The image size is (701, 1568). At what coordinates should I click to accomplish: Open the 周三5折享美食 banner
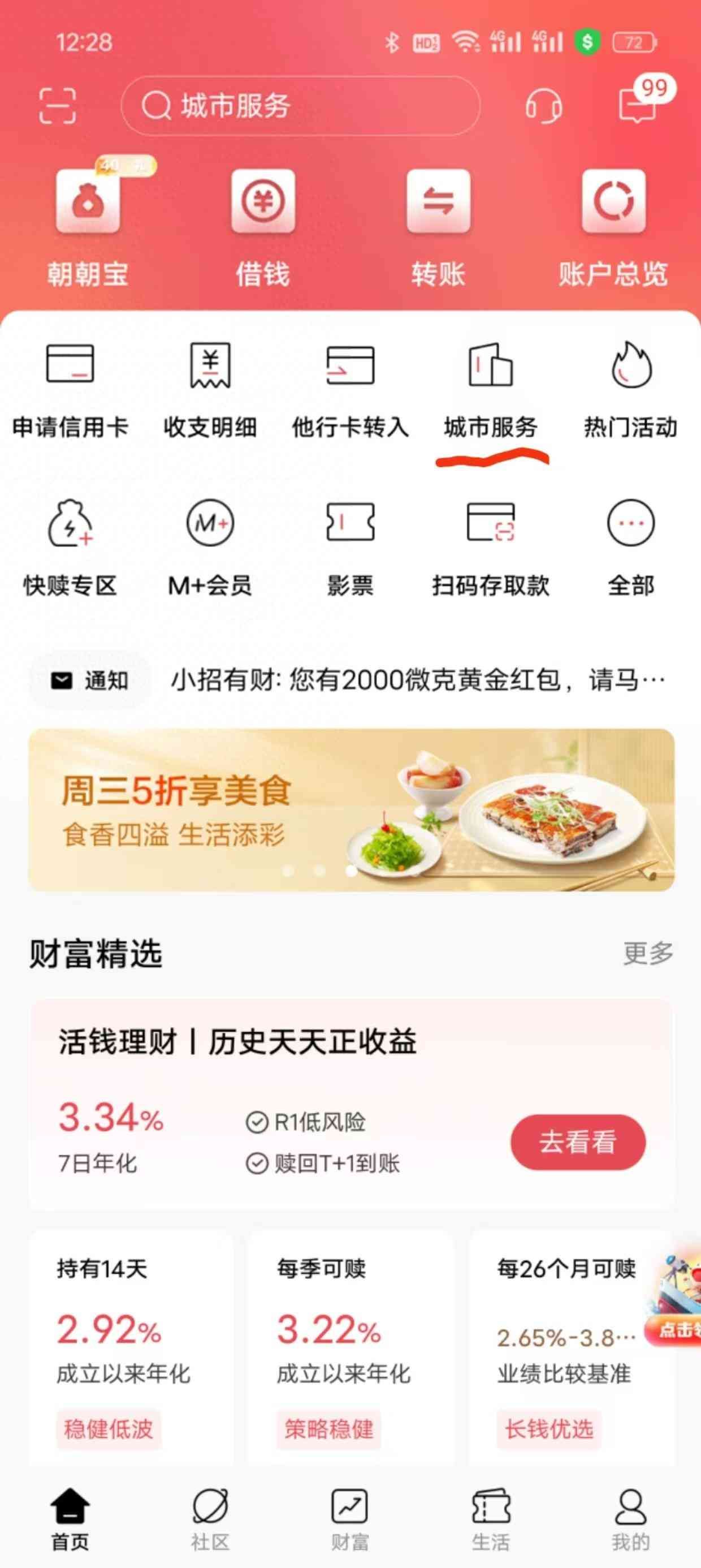coord(351,809)
